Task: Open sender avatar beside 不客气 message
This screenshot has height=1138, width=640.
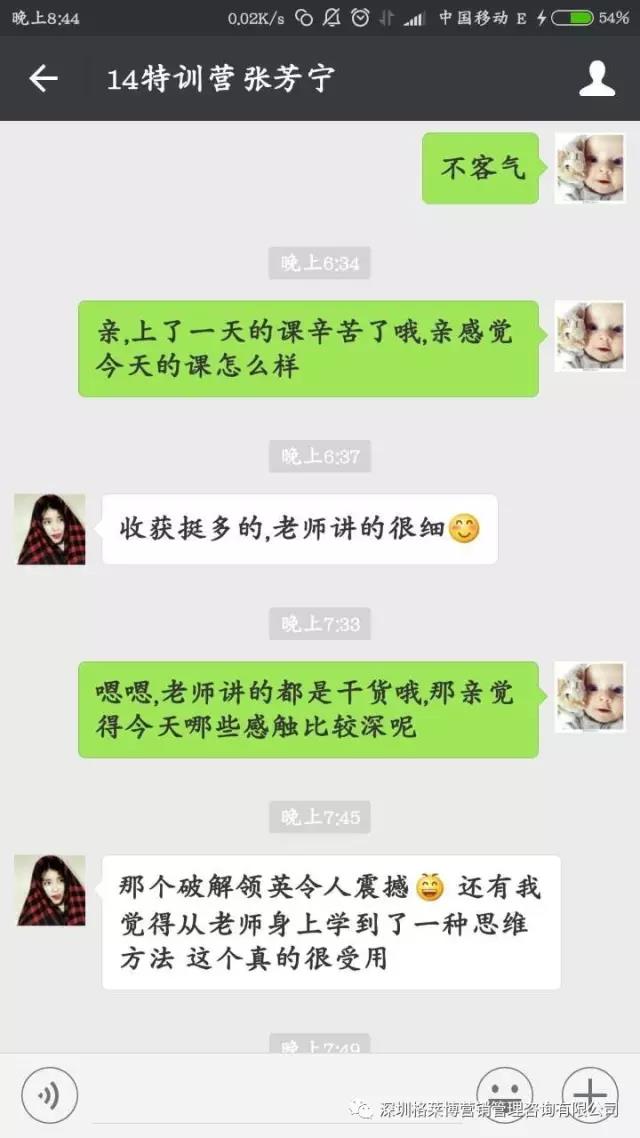Action: click(589, 168)
